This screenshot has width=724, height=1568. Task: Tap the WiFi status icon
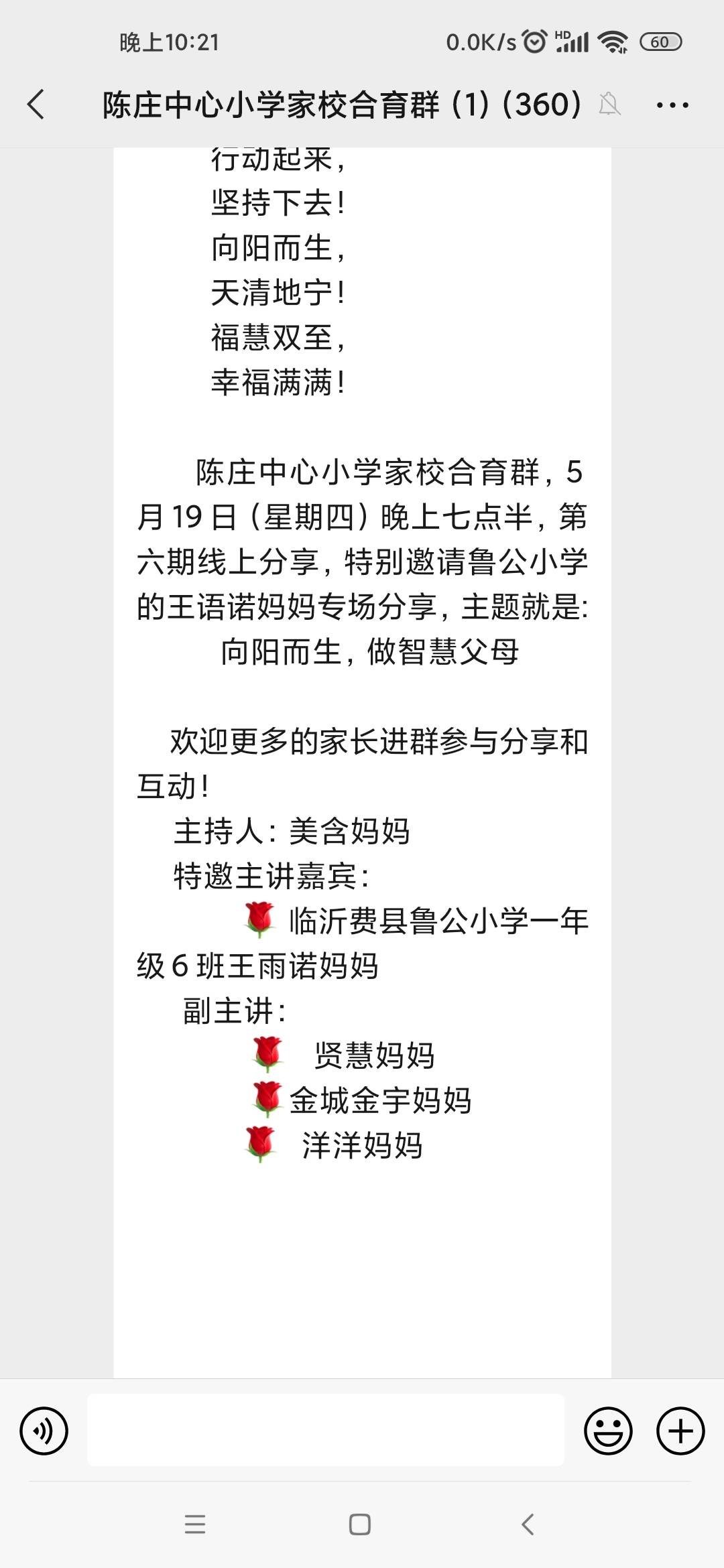612,42
